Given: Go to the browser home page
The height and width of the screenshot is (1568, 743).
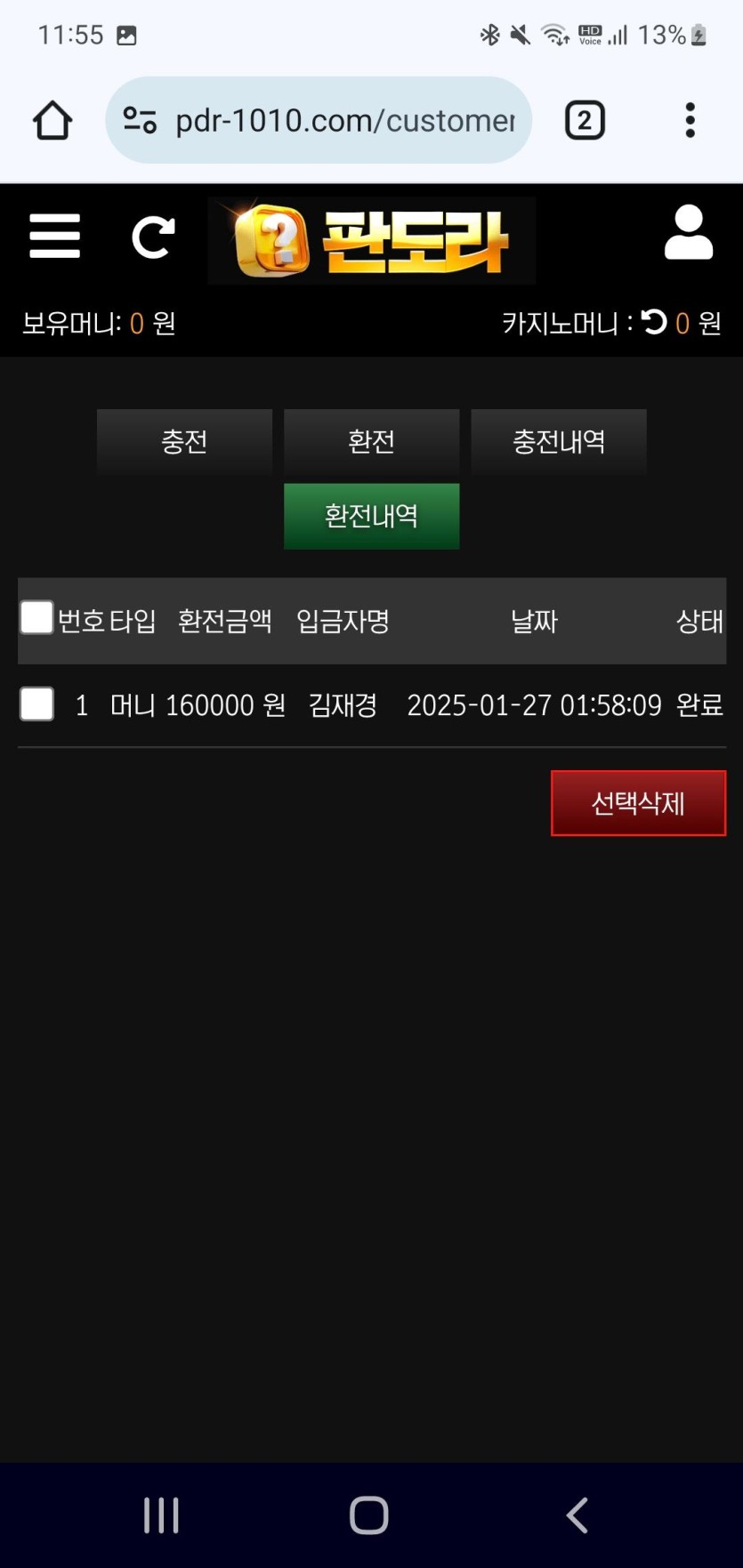Looking at the screenshot, I should pyautogui.click(x=52, y=120).
